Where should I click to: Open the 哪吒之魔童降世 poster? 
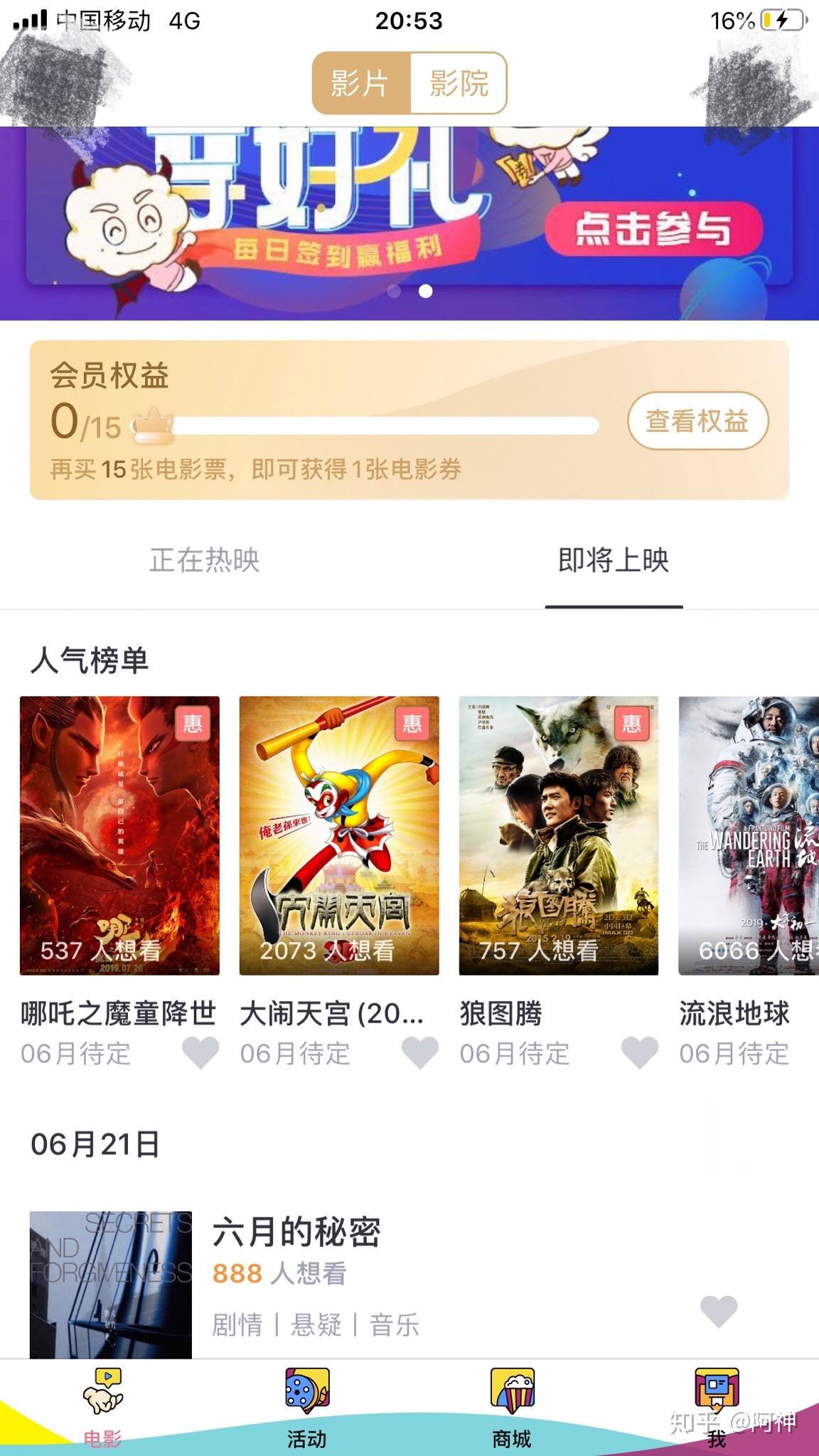coord(119,835)
